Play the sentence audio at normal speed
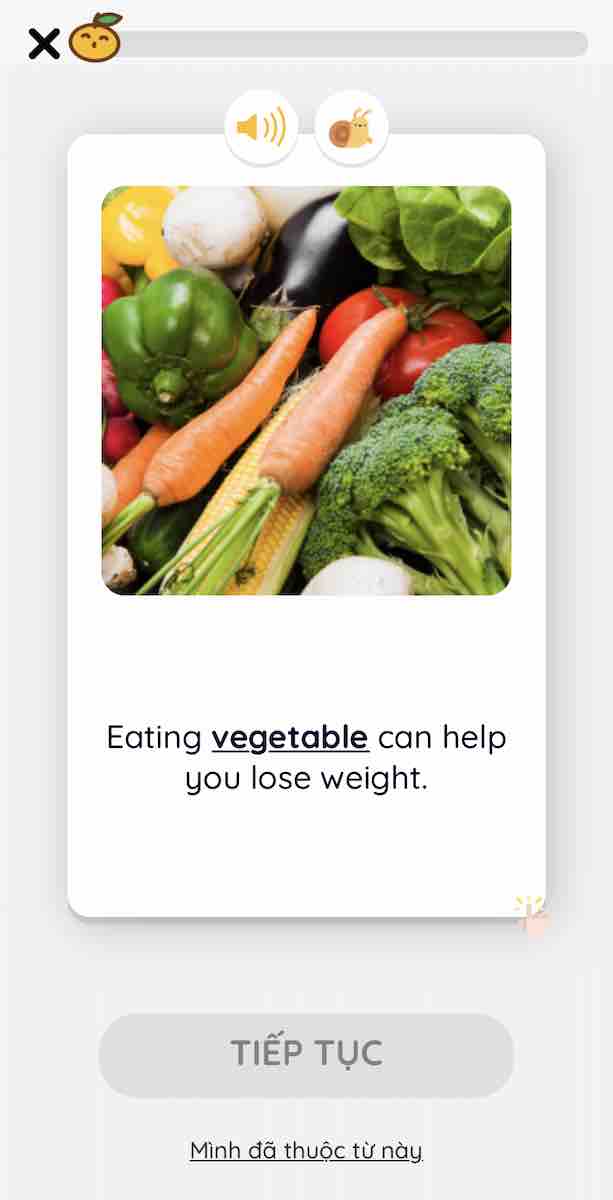613x1200 pixels. [261, 128]
